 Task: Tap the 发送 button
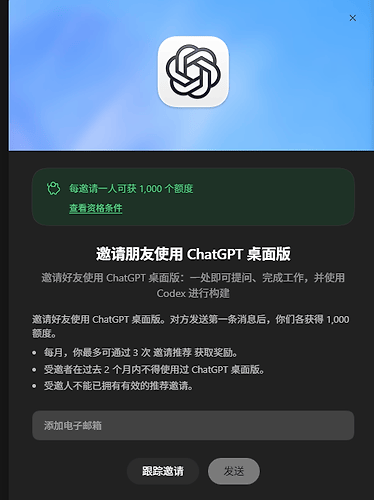[x=234, y=471]
